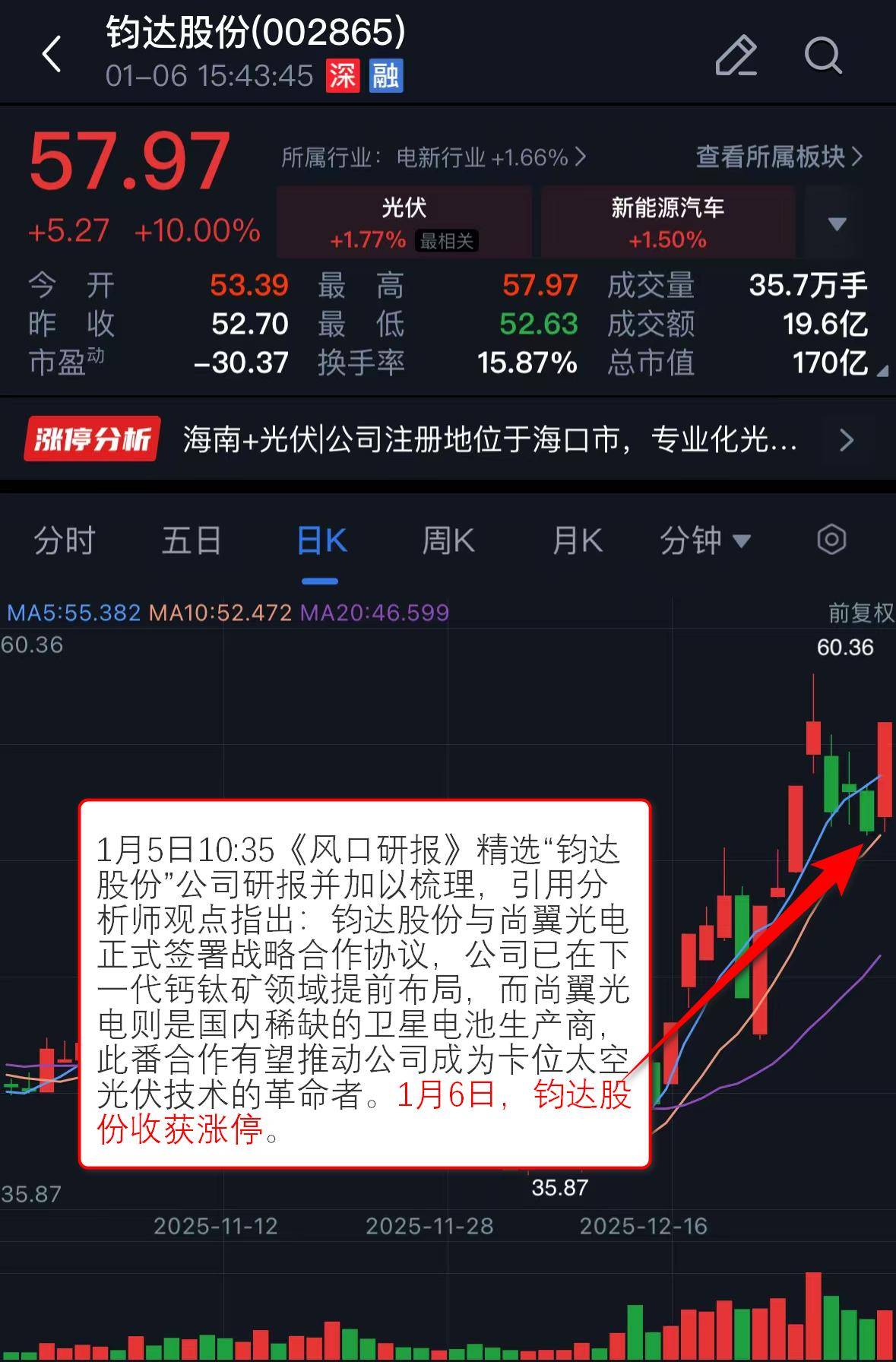This screenshot has height=1362, width=896.
Task: Tap the edit pencil icon
Action: (x=736, y=55)
